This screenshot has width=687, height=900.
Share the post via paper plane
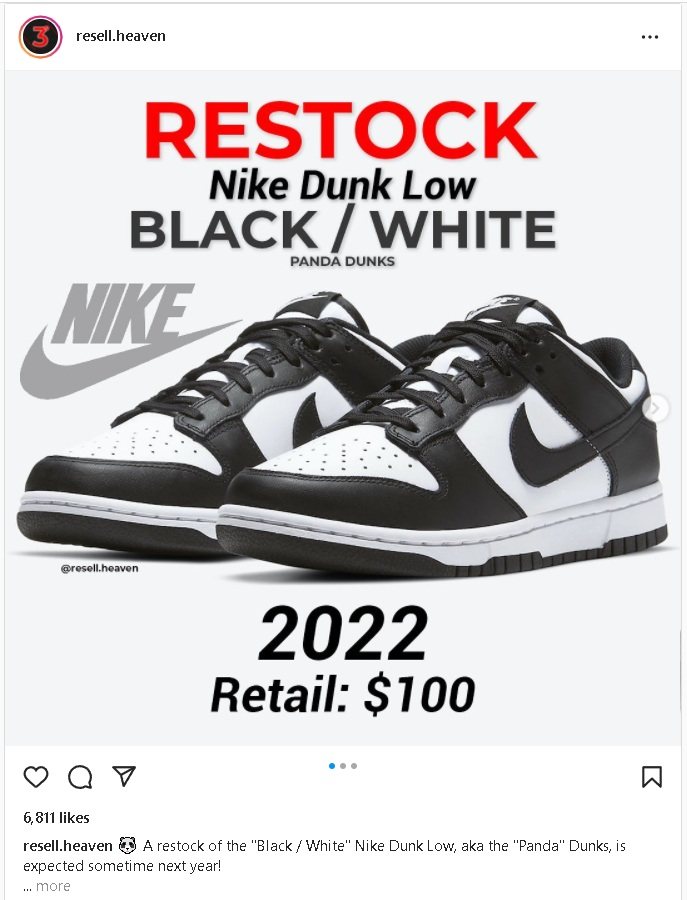pos(124,777)
